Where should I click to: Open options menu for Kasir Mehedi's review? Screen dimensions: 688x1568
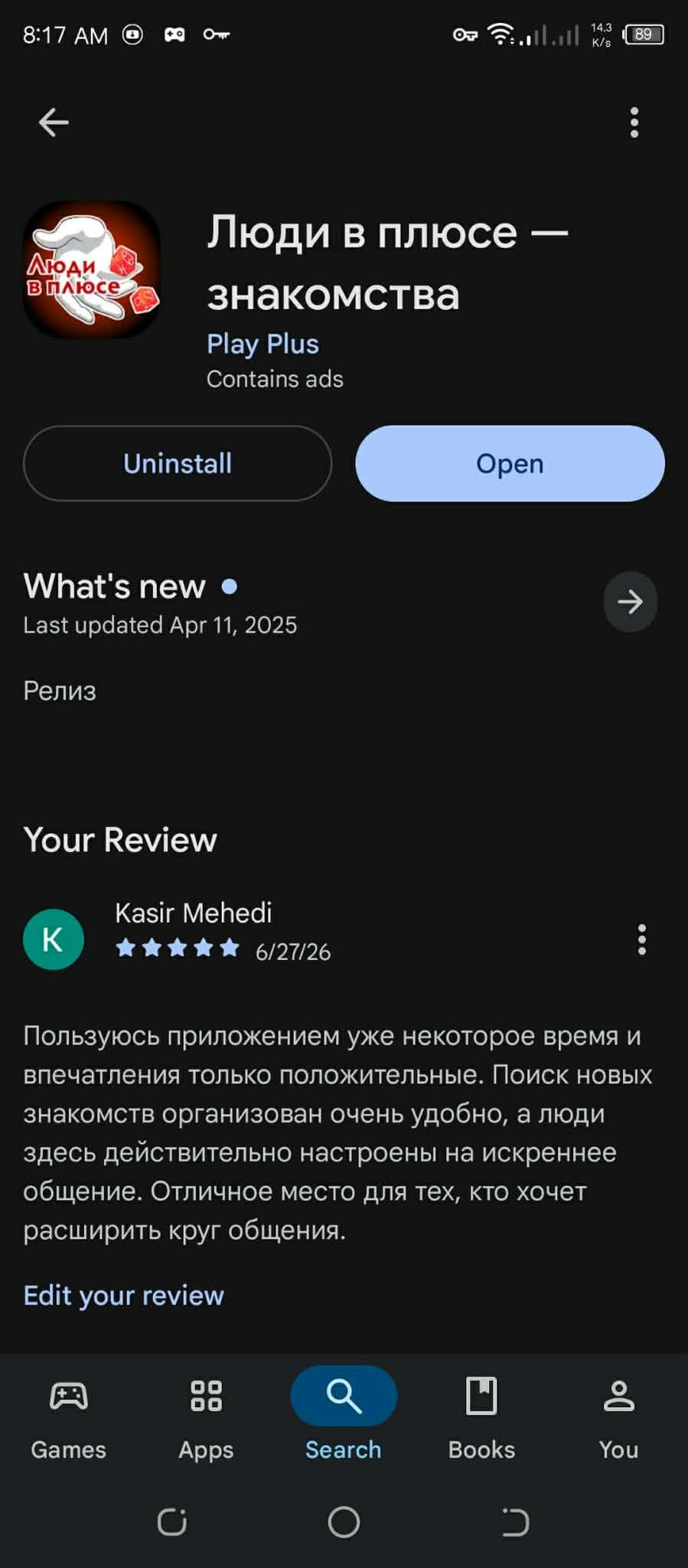pyautogui.click(x=642, y=939)
